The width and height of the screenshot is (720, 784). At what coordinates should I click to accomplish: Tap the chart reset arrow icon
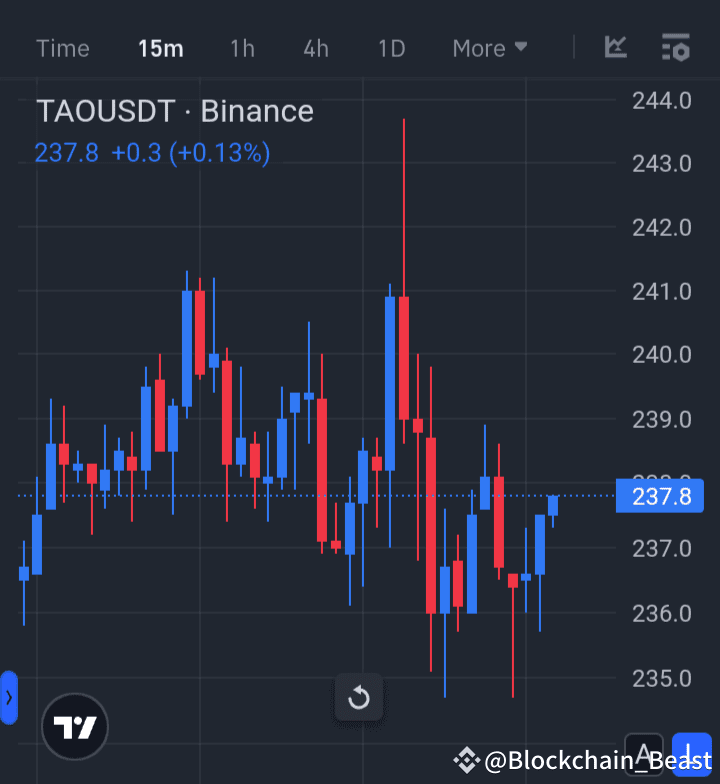tap(358, 698)
